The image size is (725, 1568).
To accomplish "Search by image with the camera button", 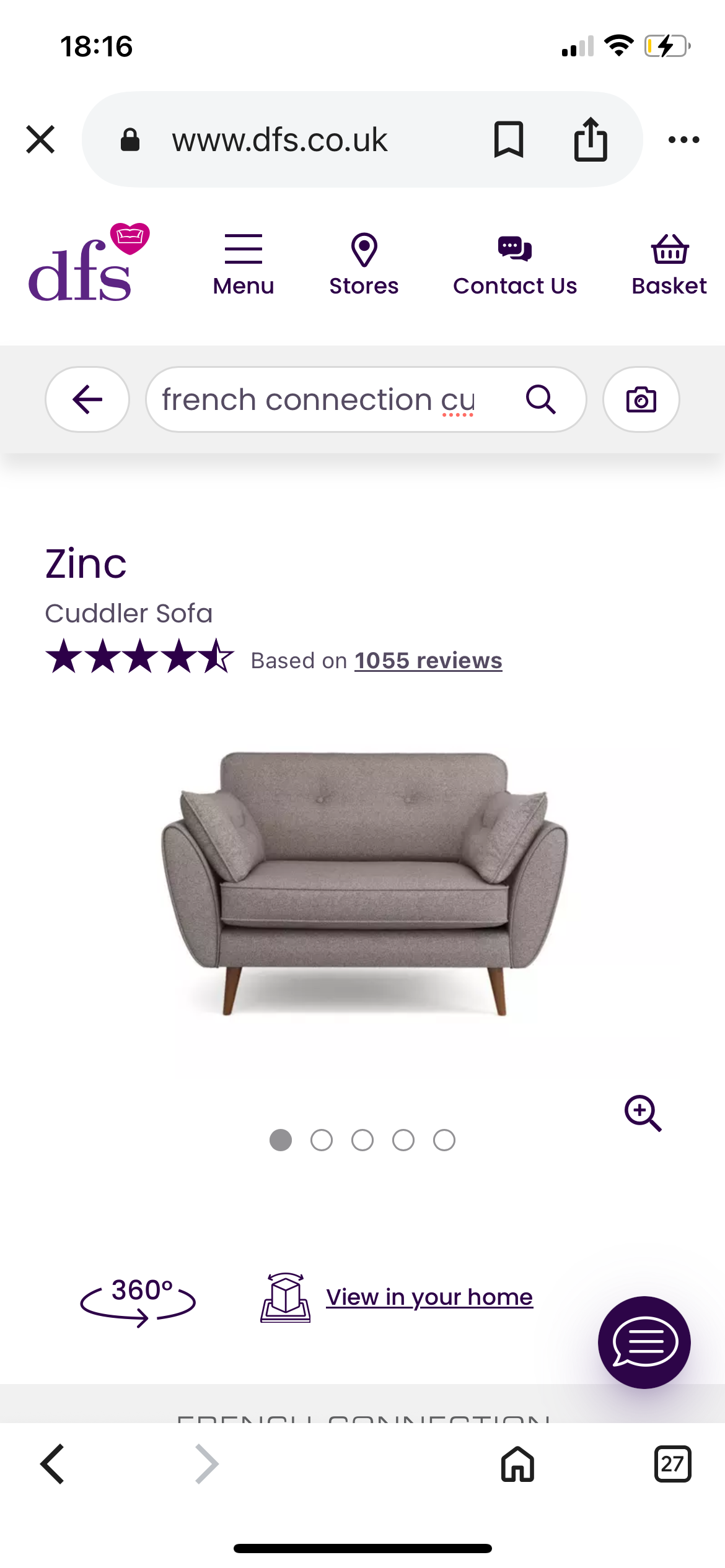I will coord(641,399).
